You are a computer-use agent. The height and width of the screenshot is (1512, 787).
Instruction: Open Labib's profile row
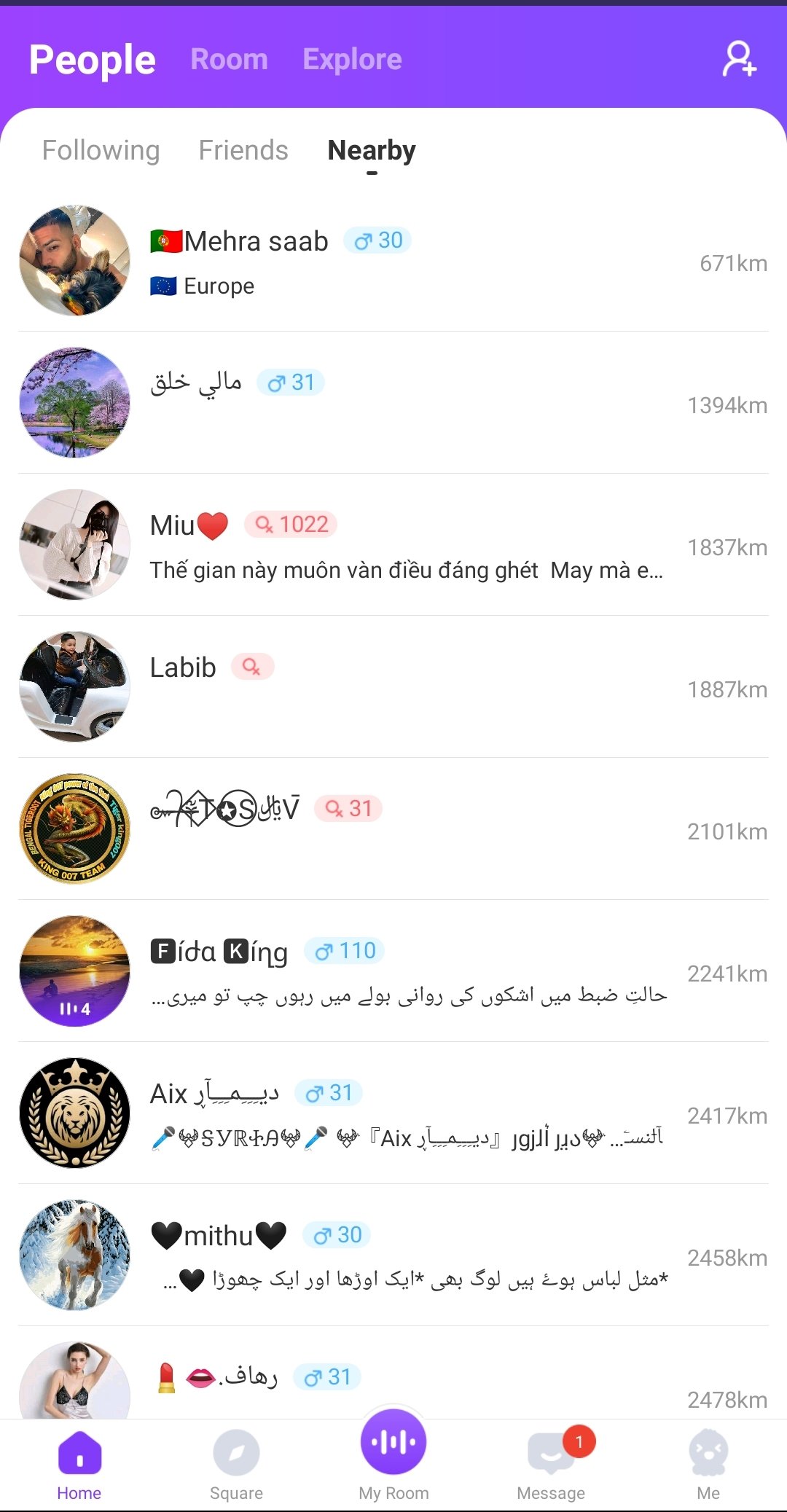pos(393,686)
